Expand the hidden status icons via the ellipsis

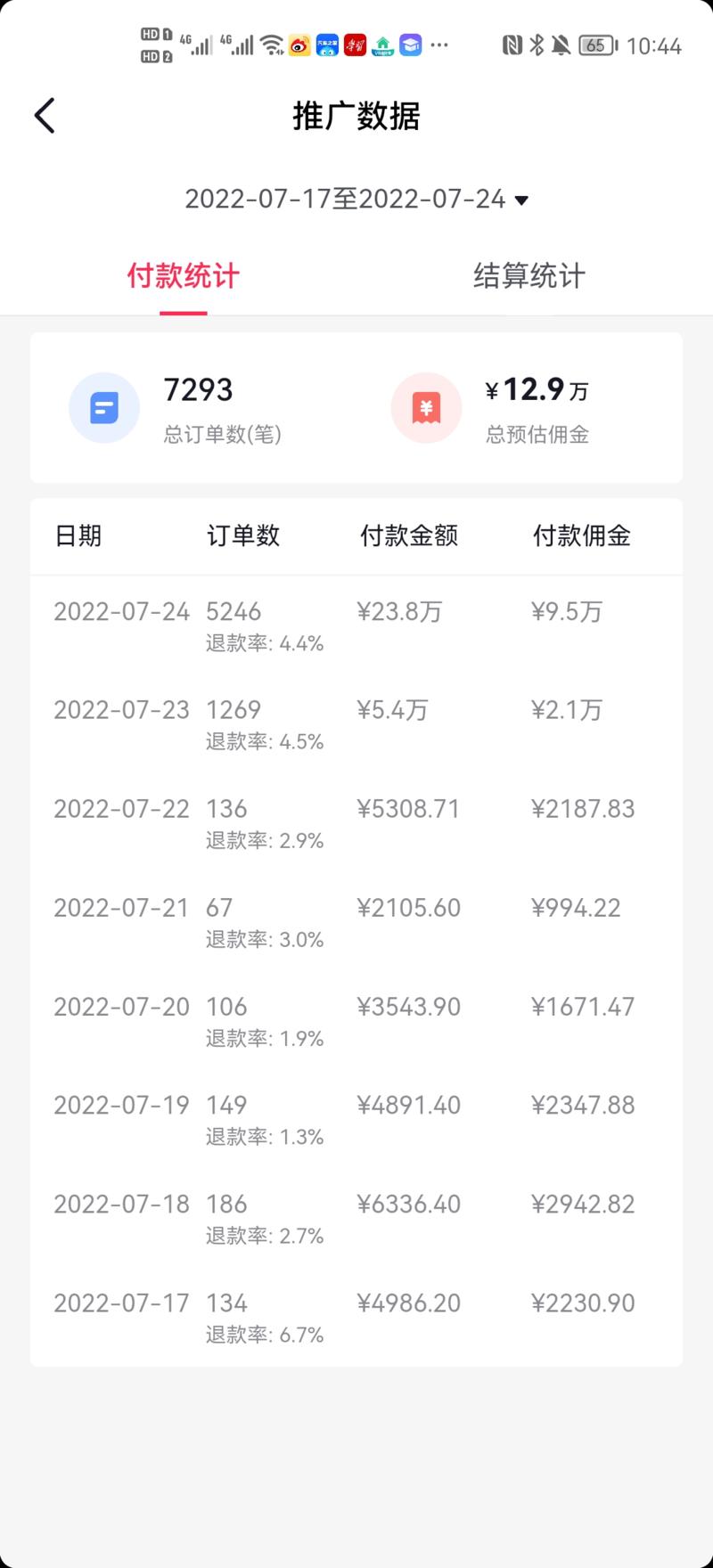pyautogui.click(x=440, y=45)
